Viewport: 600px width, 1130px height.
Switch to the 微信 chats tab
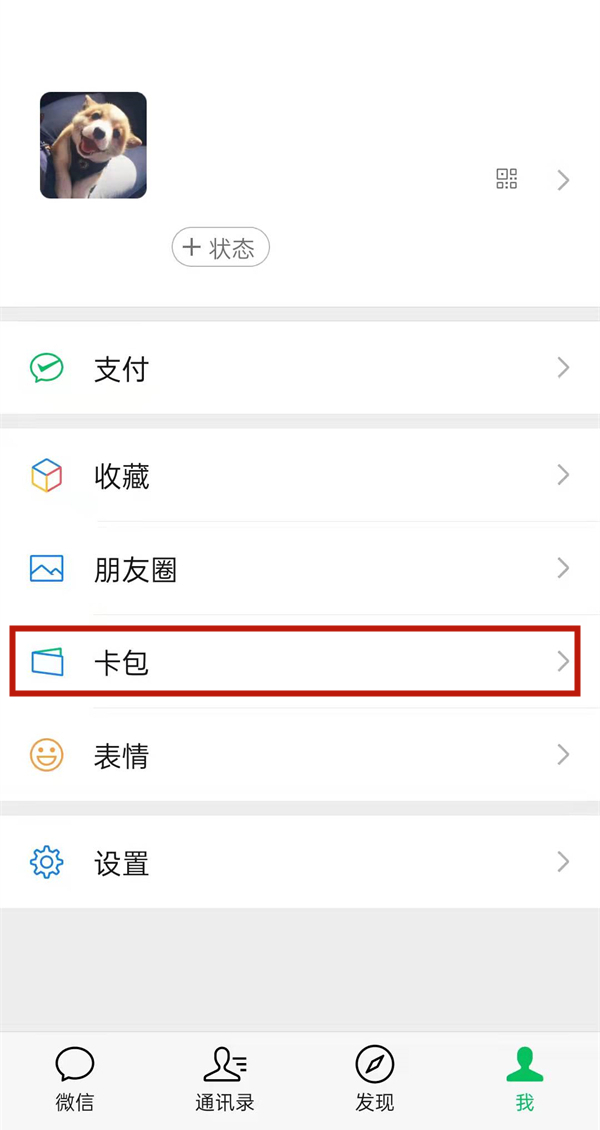pos(75,1080)
